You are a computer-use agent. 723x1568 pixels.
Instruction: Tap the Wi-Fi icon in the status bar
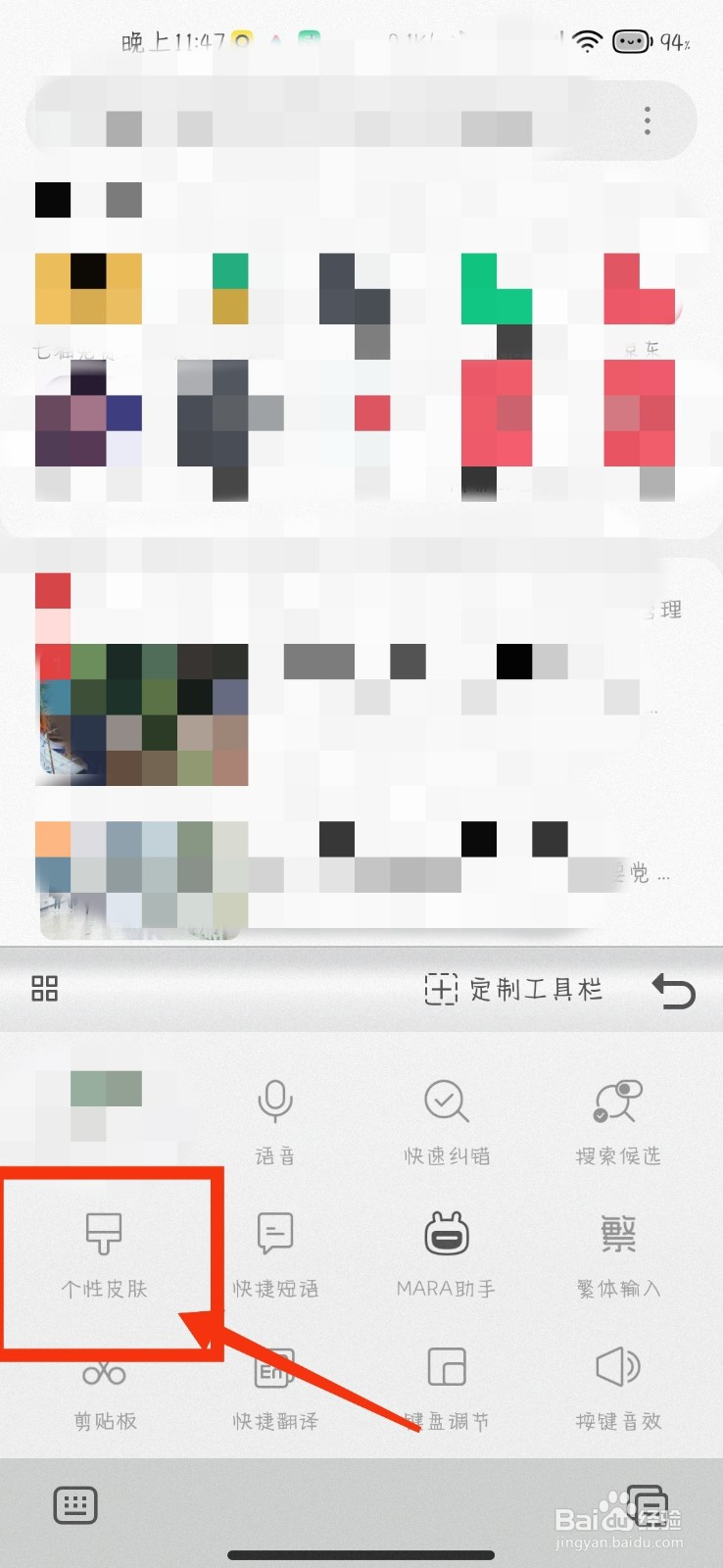(586, 41)
